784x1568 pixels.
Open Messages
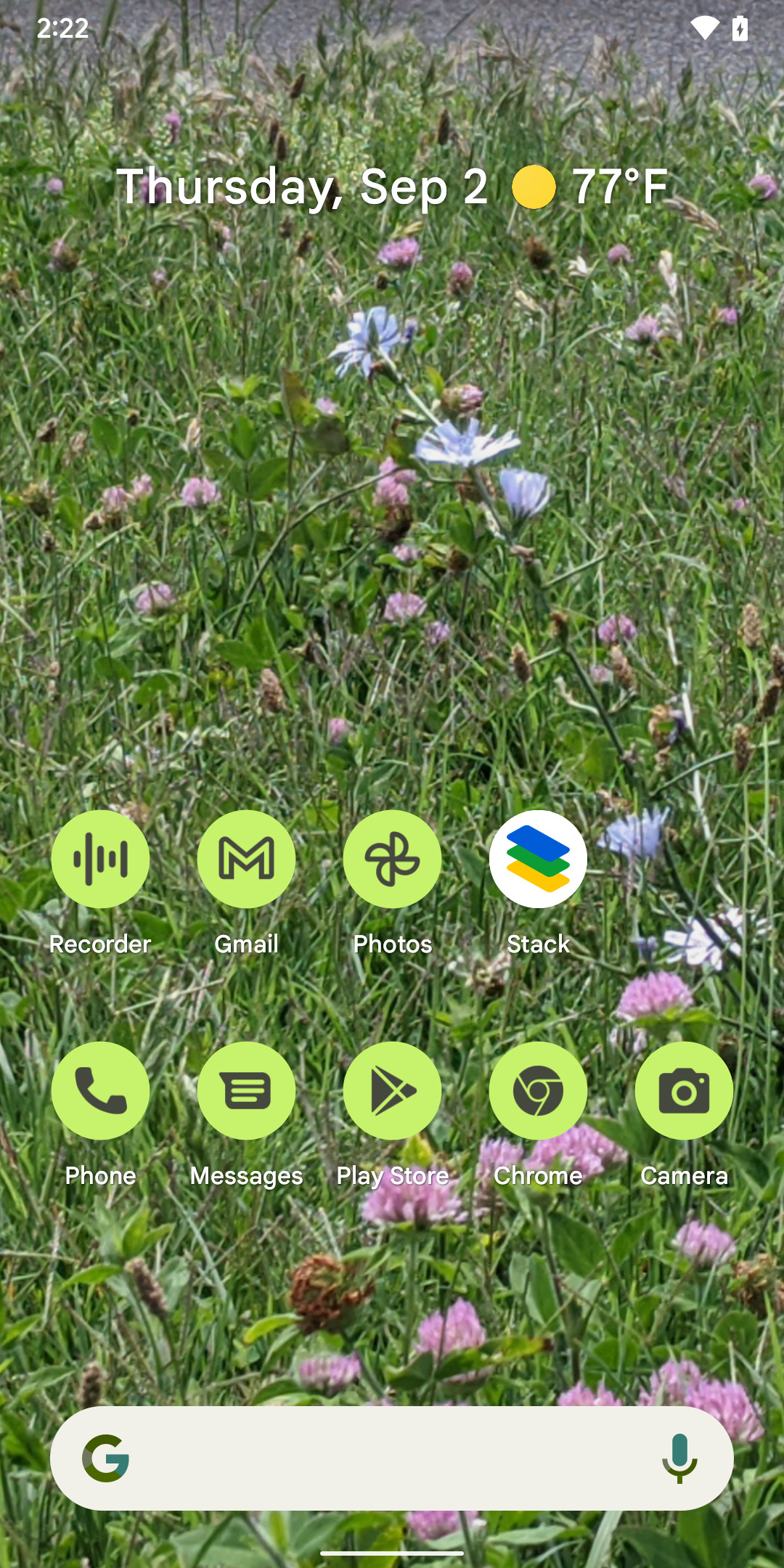(x=246, y=1090)
